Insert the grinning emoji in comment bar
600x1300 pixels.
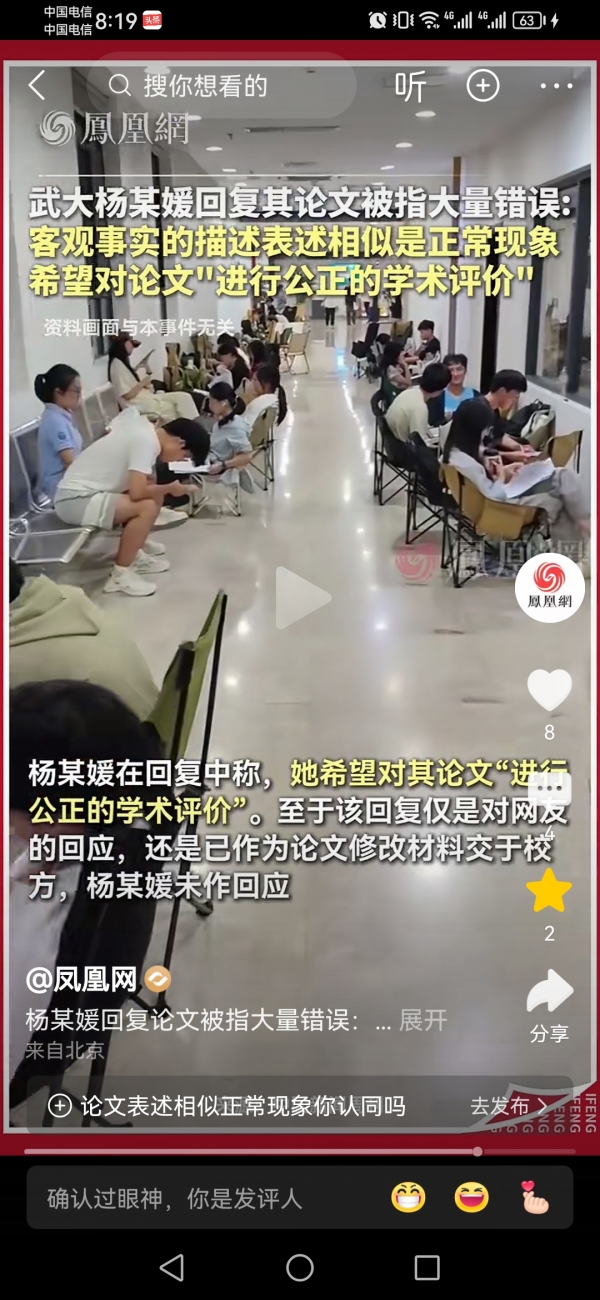(x=408, y=1197)
